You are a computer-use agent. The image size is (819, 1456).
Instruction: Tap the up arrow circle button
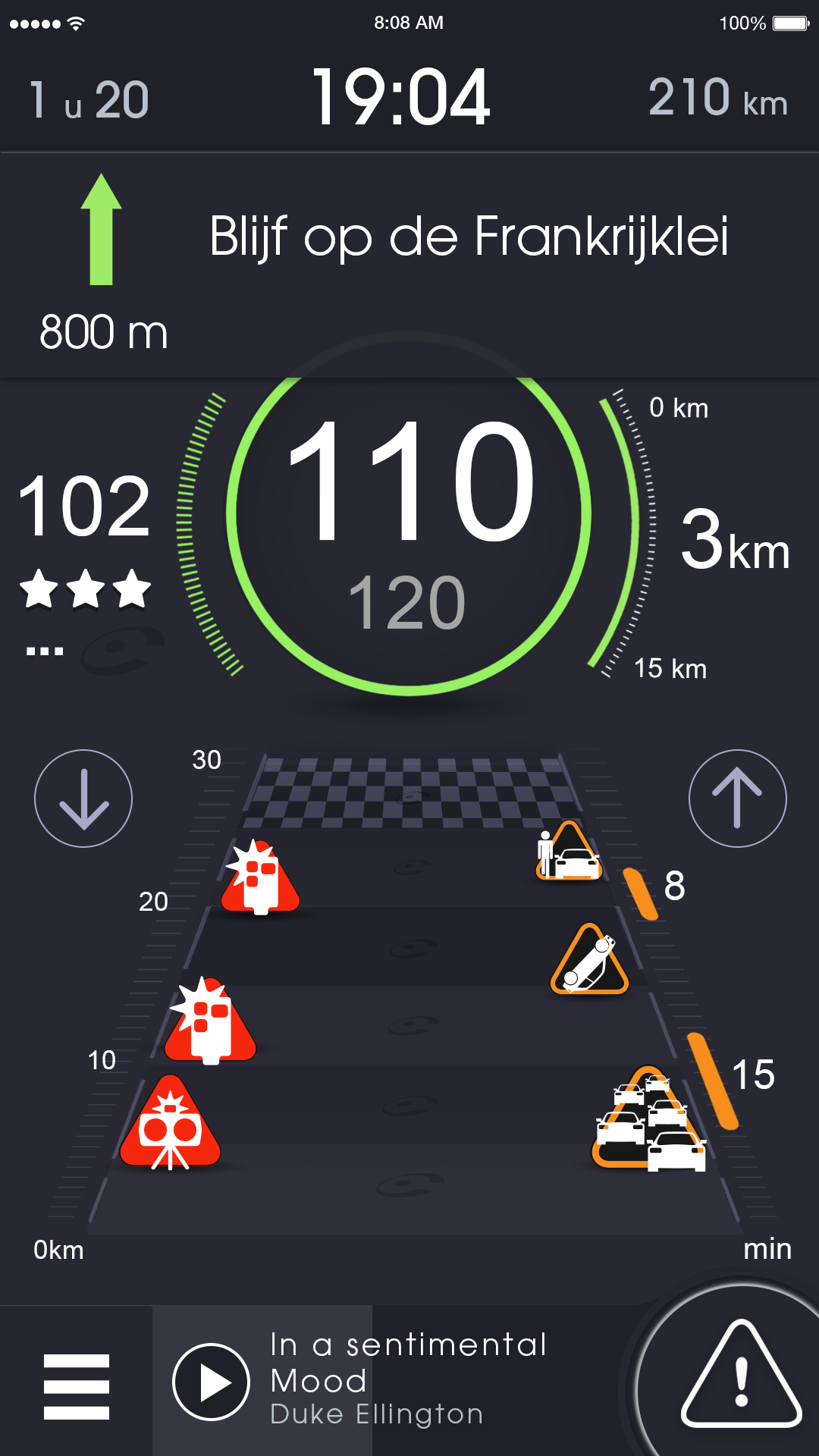tap(737, 799)
